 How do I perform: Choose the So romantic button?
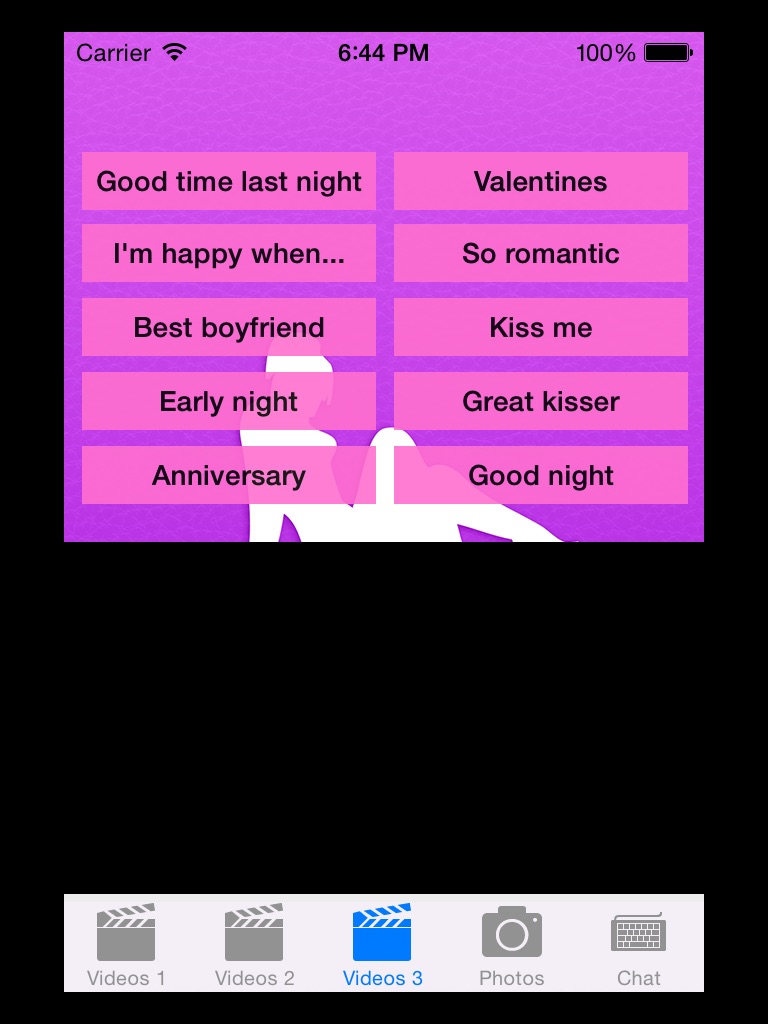click(540, 254)
